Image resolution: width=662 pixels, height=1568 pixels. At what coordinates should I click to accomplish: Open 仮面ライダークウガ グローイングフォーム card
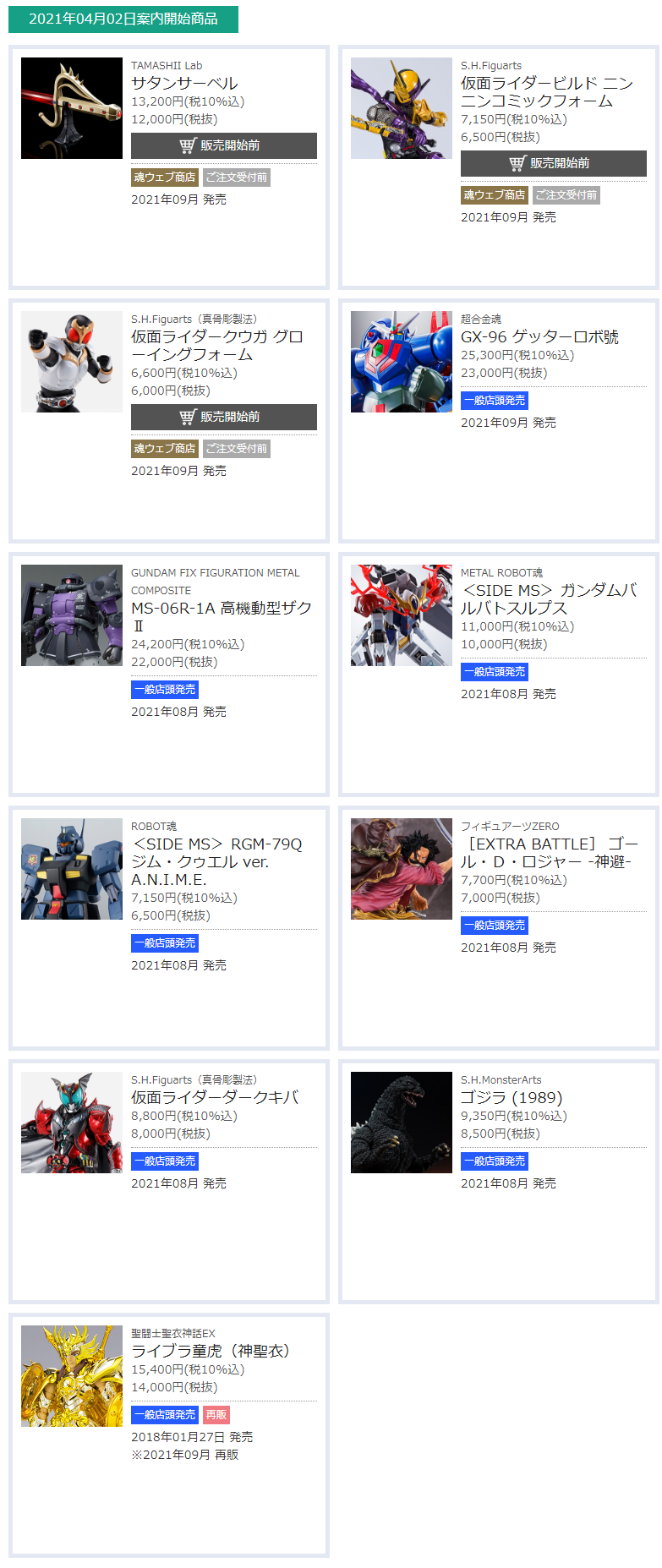(216, 346)
